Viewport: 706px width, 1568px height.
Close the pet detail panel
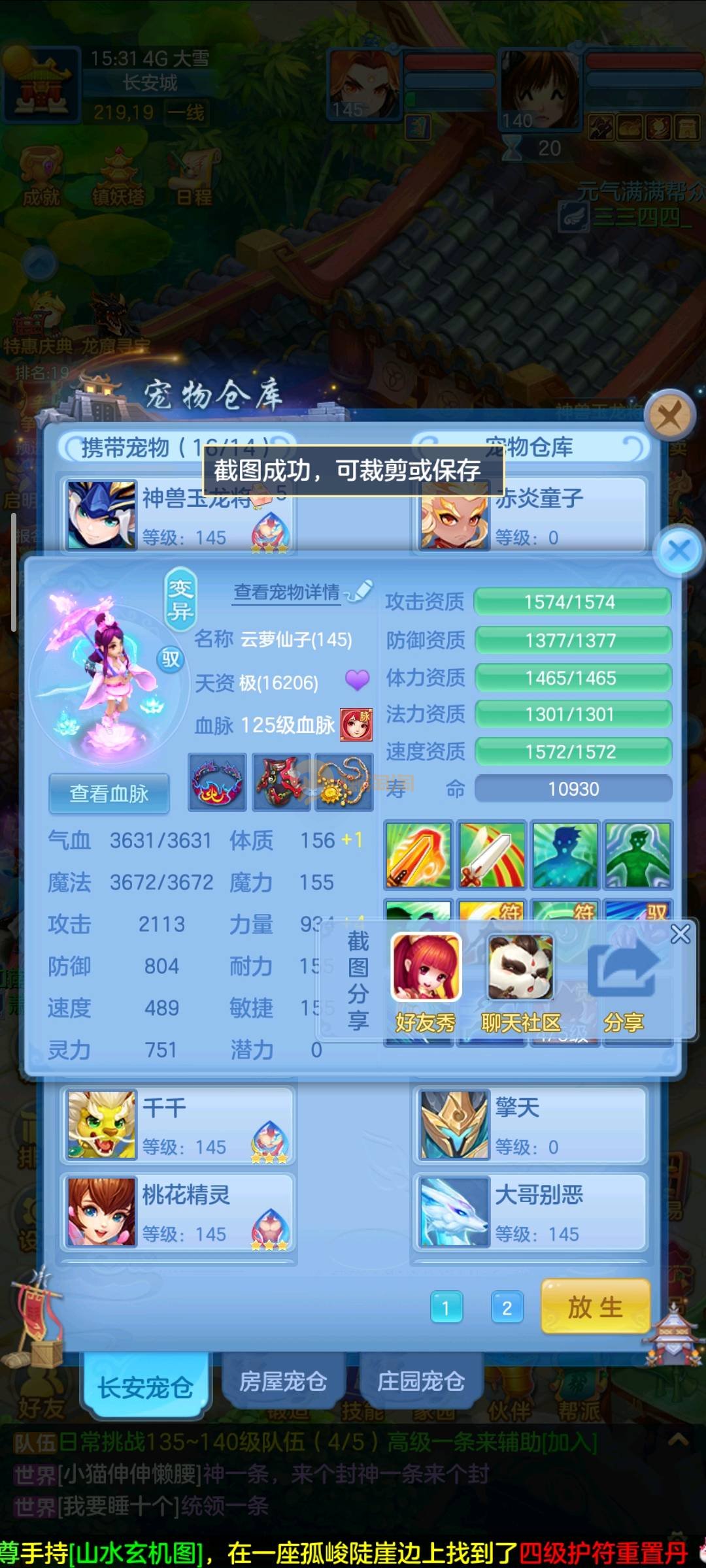pos(679,551)
